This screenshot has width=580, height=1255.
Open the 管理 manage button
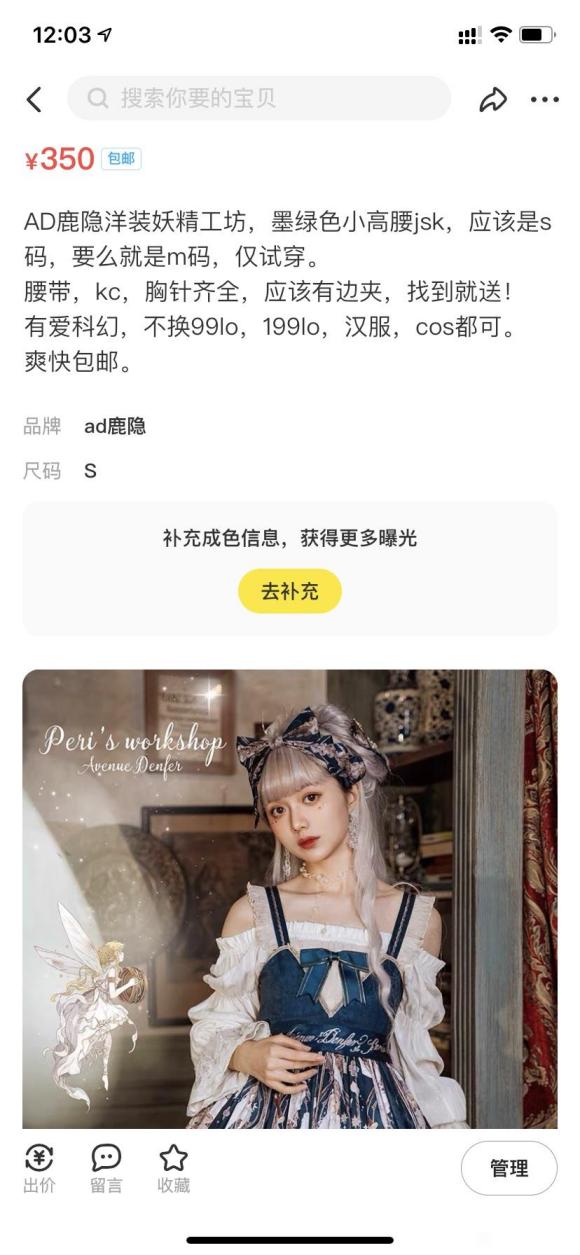tap(509, 1168)
